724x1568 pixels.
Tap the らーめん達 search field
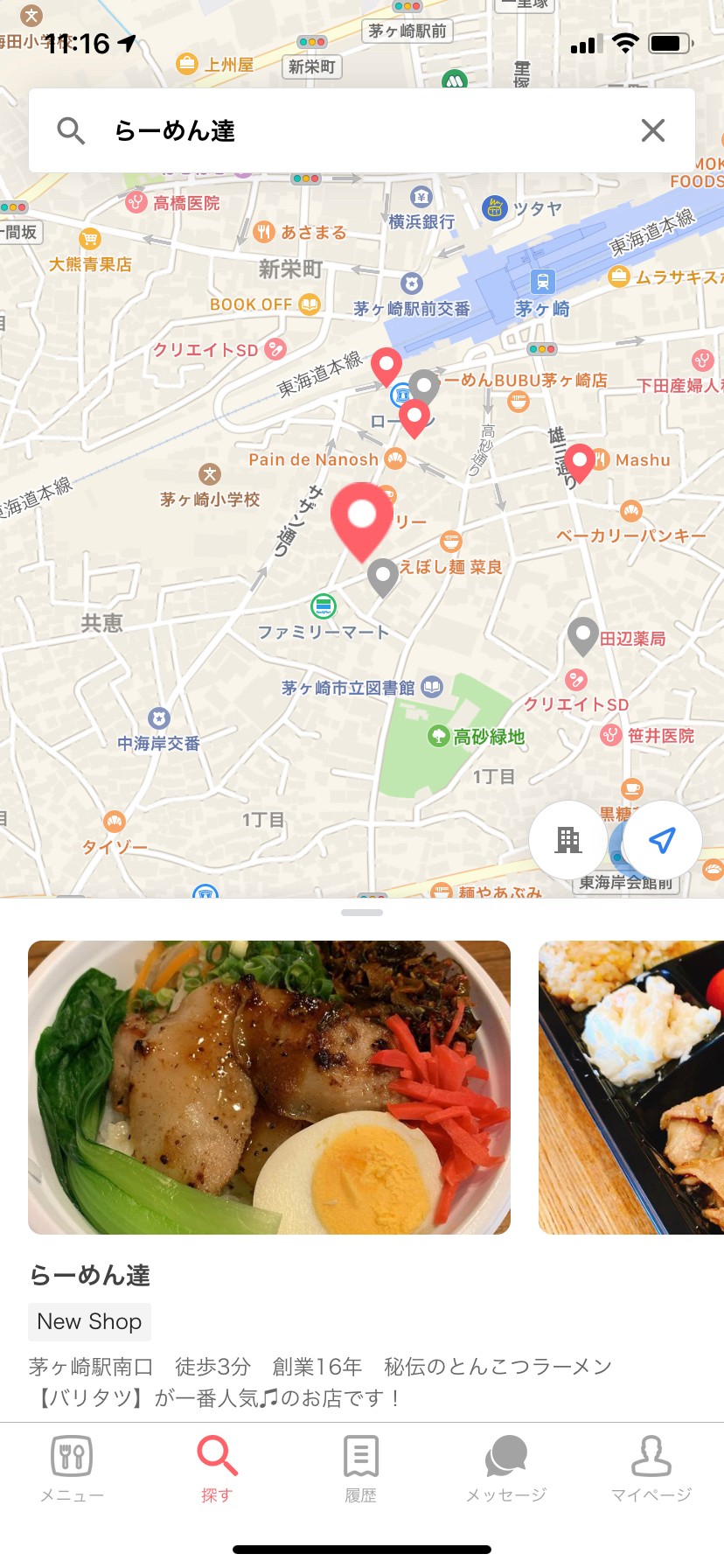click(362, 130)
